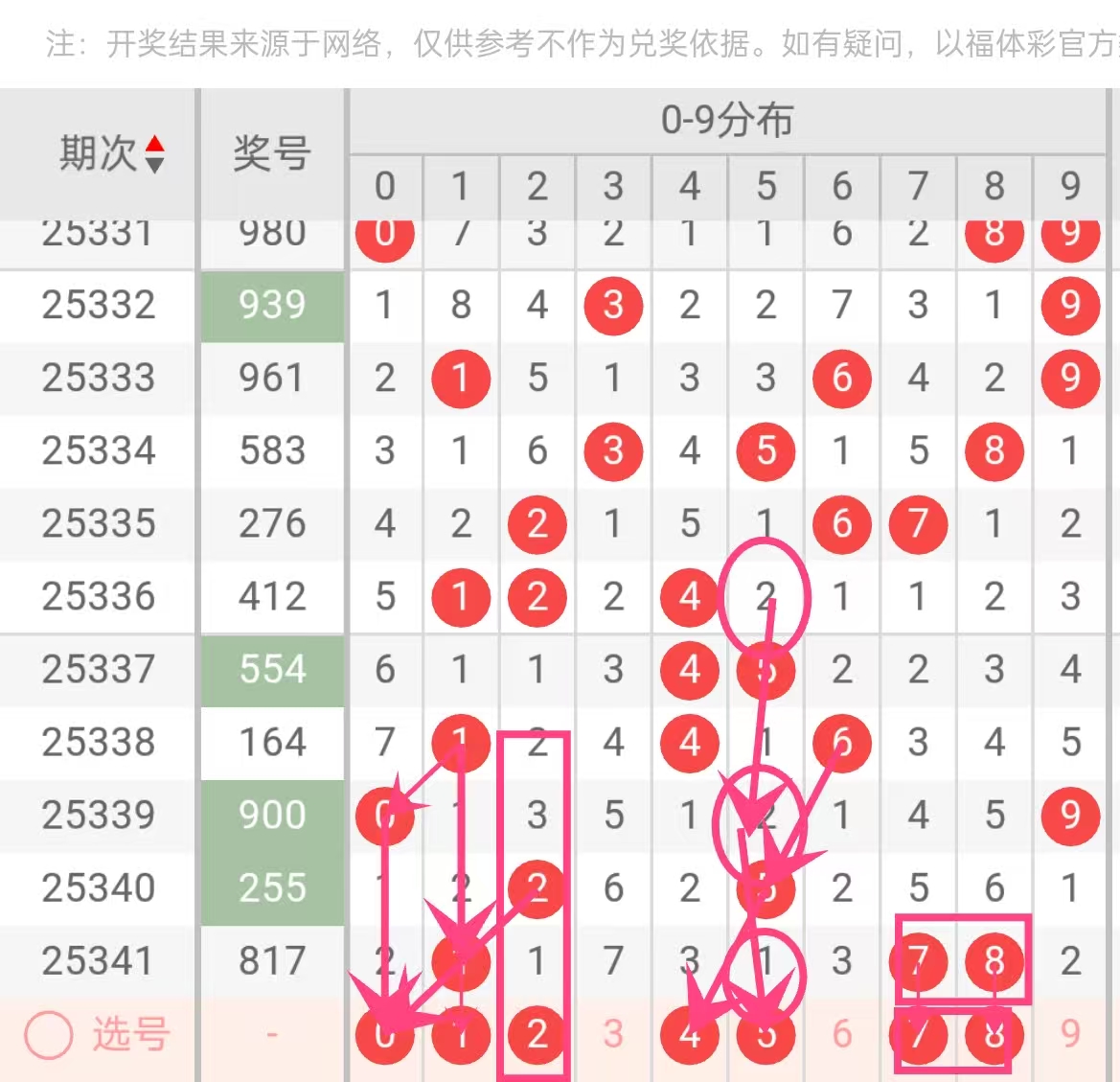Tap the 选号 circle button

[48, 1035]
